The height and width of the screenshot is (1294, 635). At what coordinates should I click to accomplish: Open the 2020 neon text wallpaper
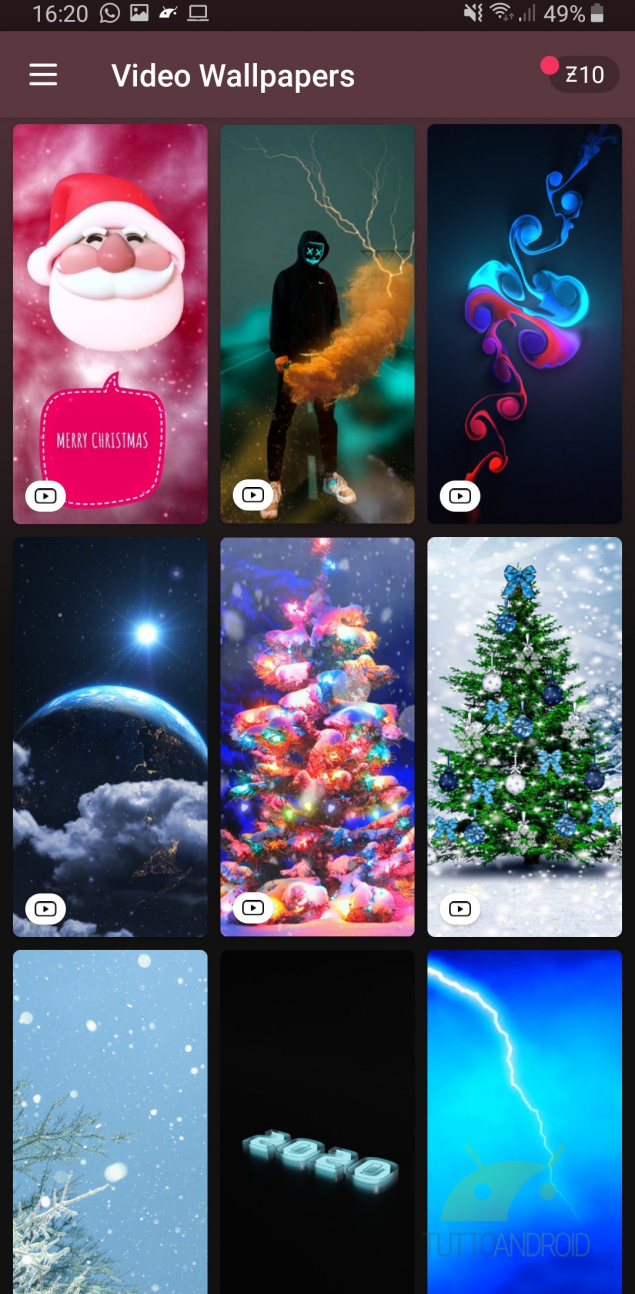pos(317,1120)
